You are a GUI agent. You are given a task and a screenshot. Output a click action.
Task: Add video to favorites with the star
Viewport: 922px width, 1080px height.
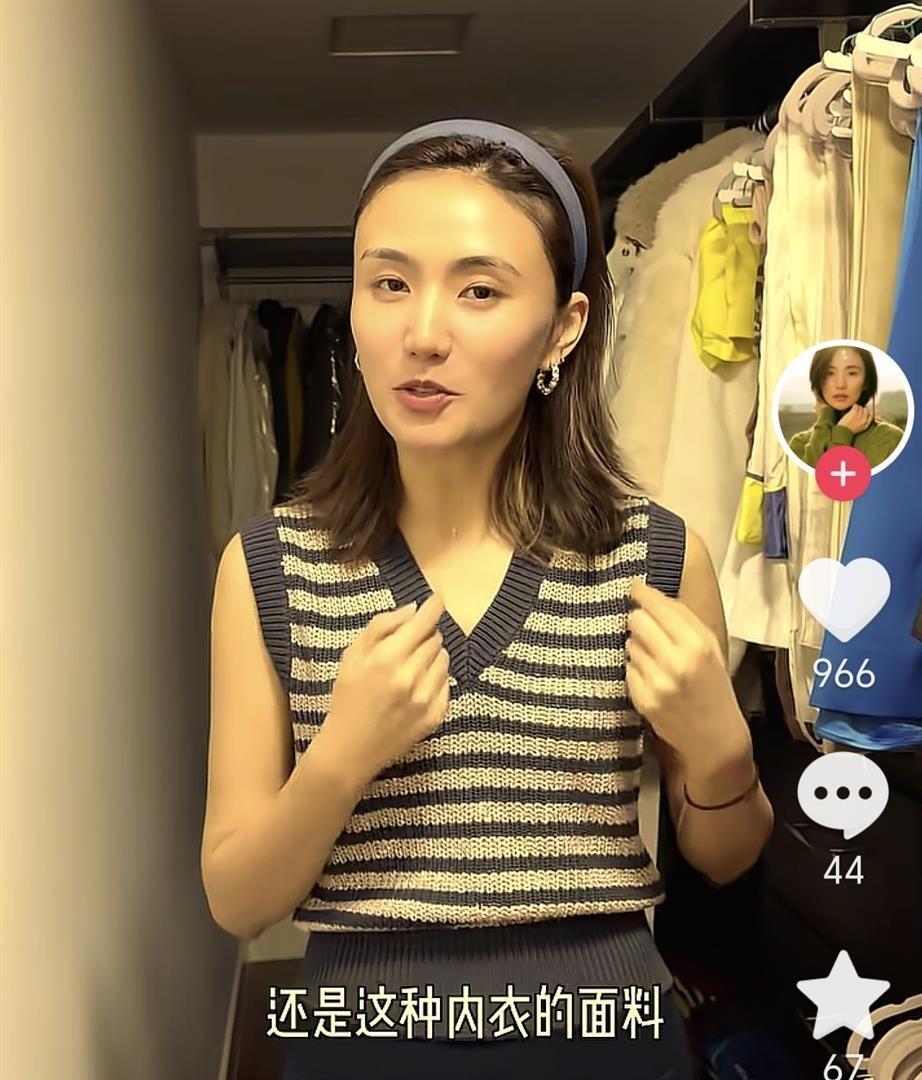coord(843,996)
